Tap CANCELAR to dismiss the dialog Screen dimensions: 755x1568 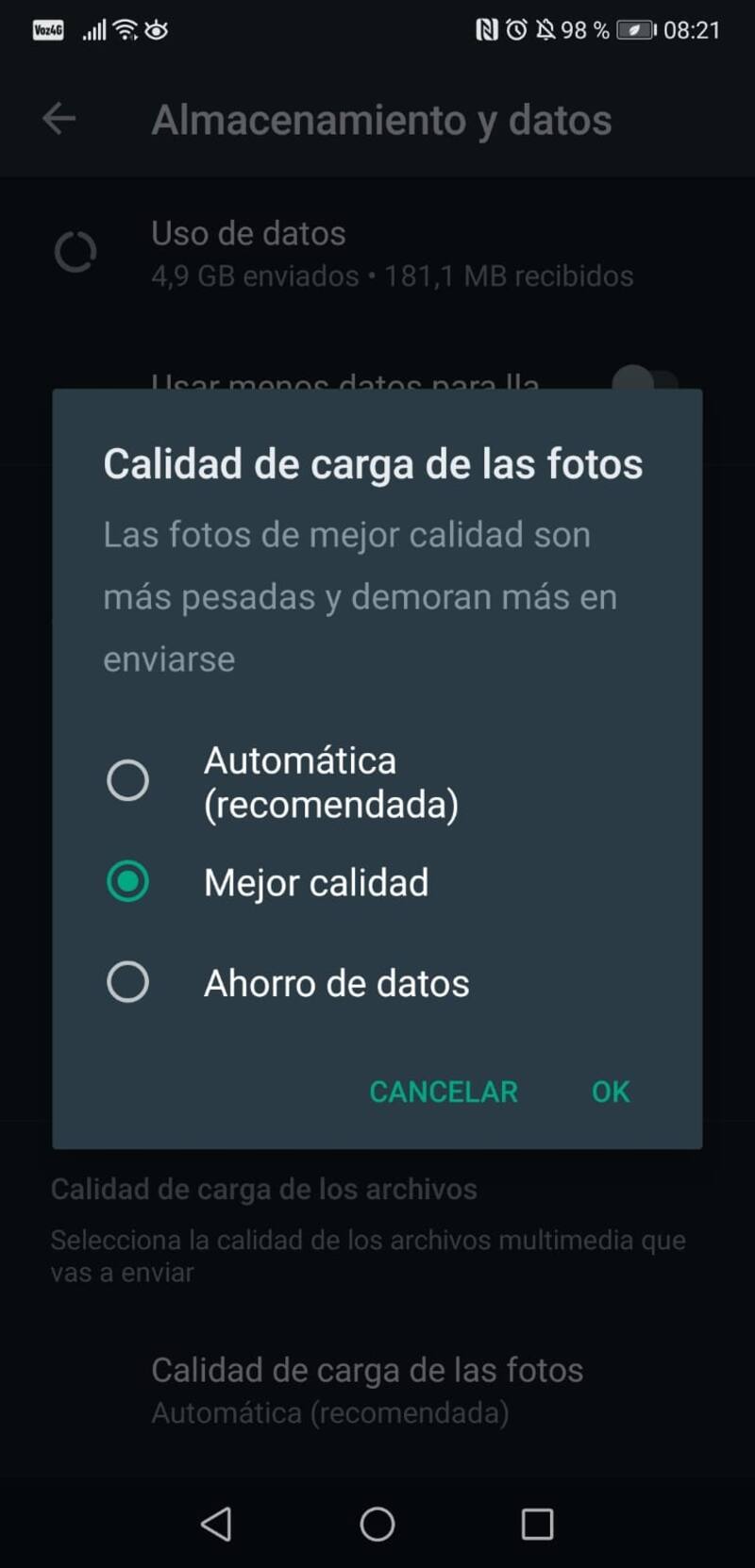coord(443,1092)
